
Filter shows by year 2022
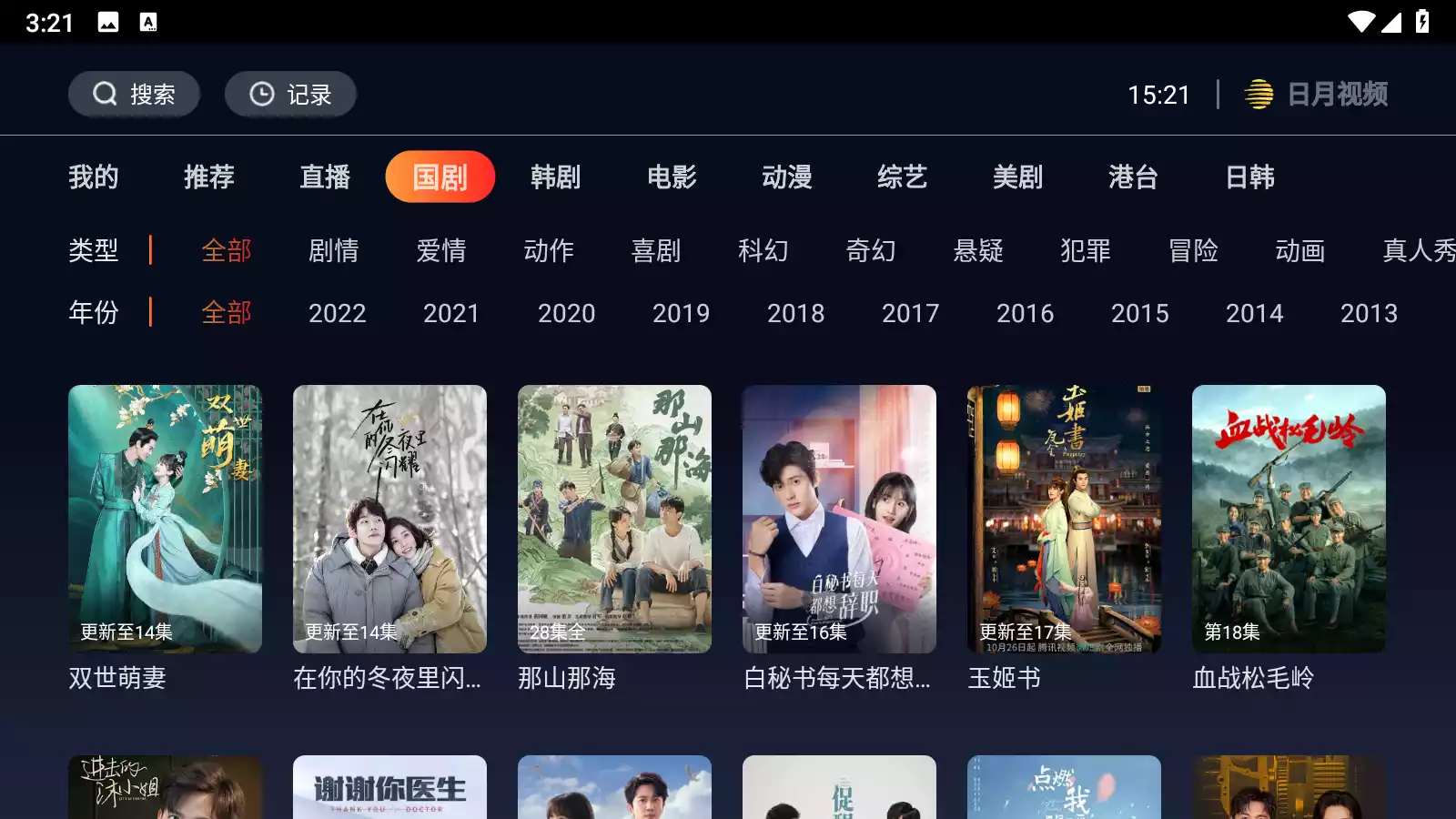pos(337,313)
